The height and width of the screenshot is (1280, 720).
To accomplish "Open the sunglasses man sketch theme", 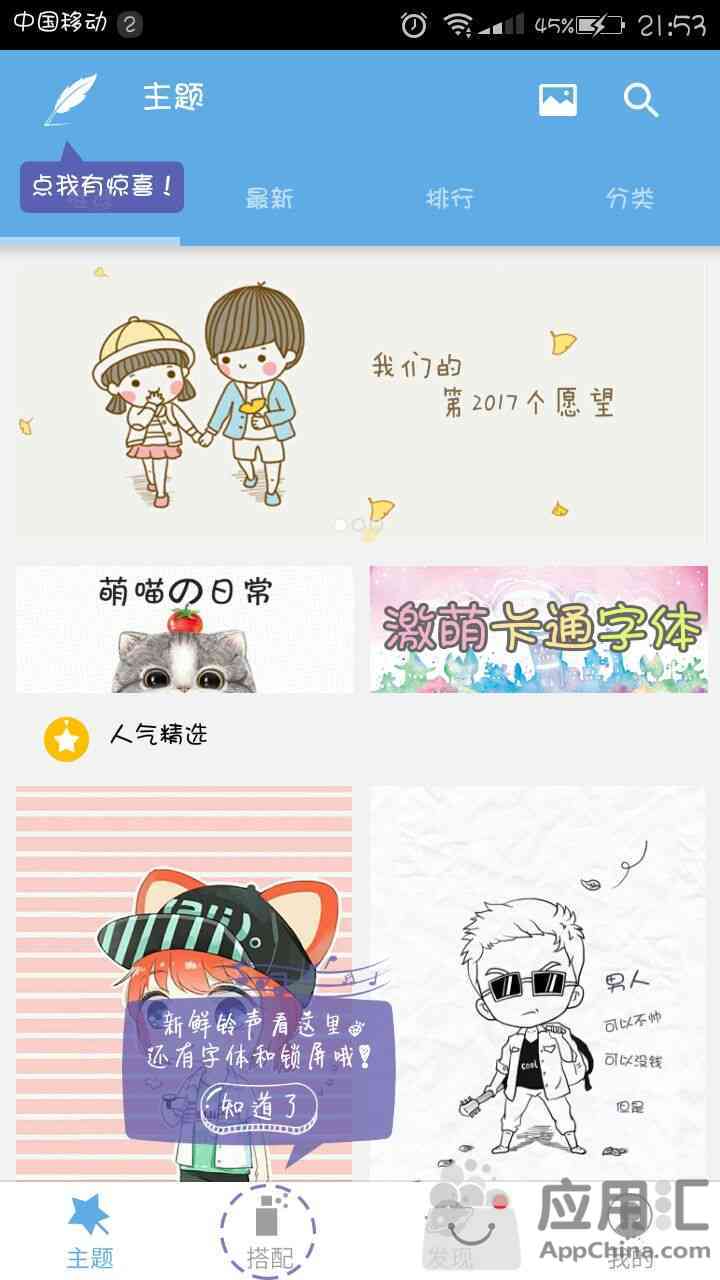I will point(538,980).
